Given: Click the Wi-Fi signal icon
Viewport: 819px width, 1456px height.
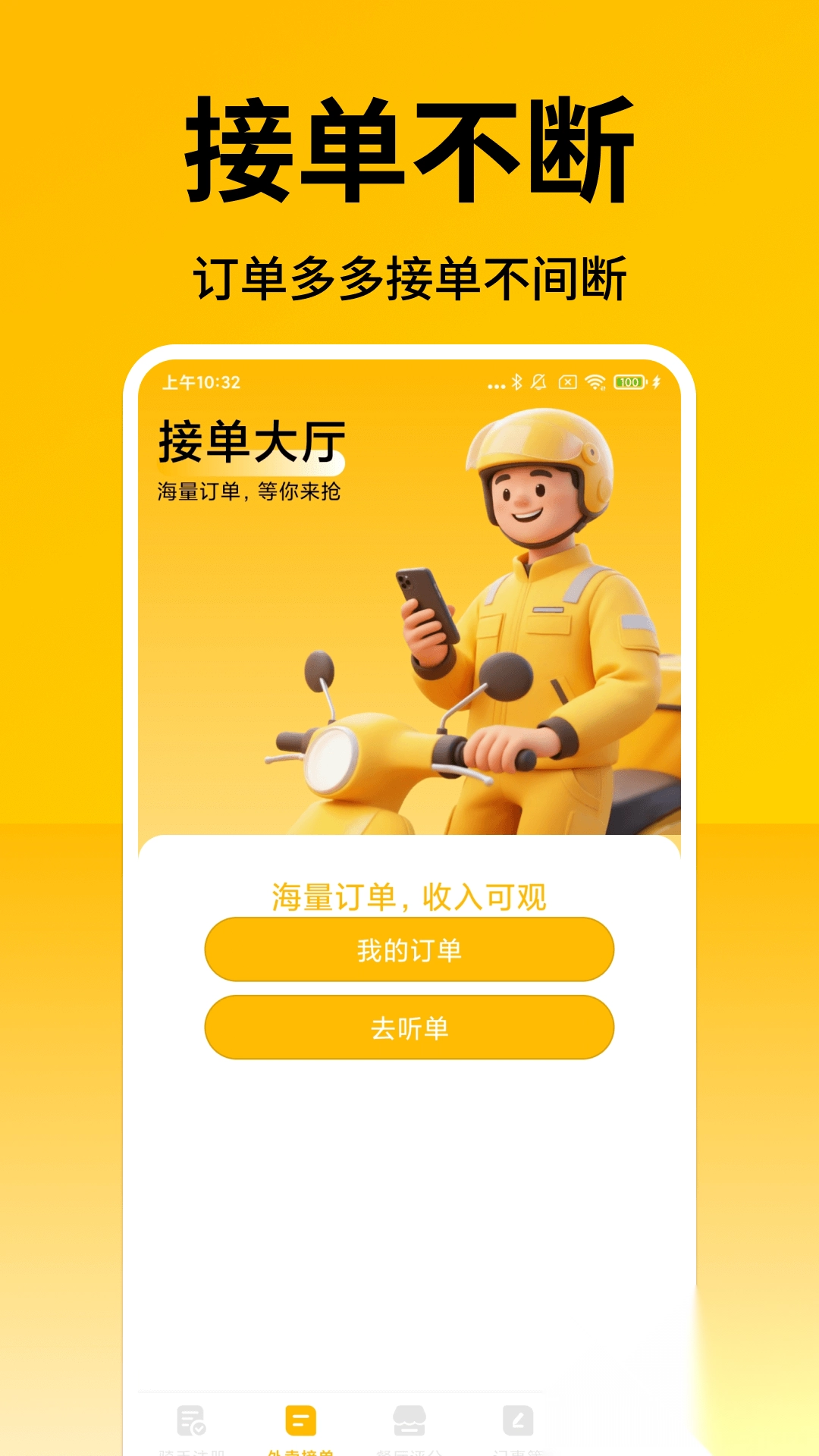Looking at the screenshot, I should point(595,383).
